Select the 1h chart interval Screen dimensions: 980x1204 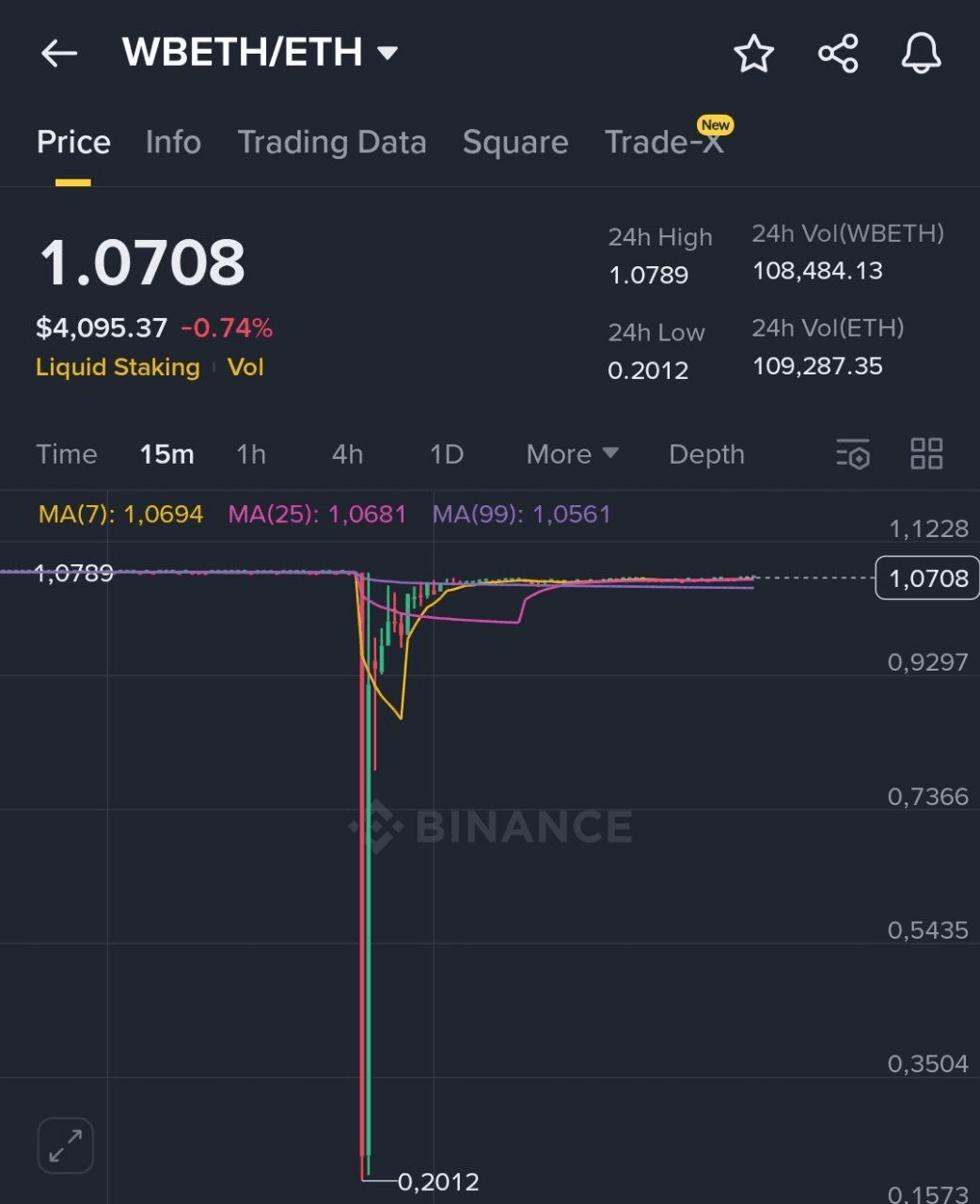[250, 454]
